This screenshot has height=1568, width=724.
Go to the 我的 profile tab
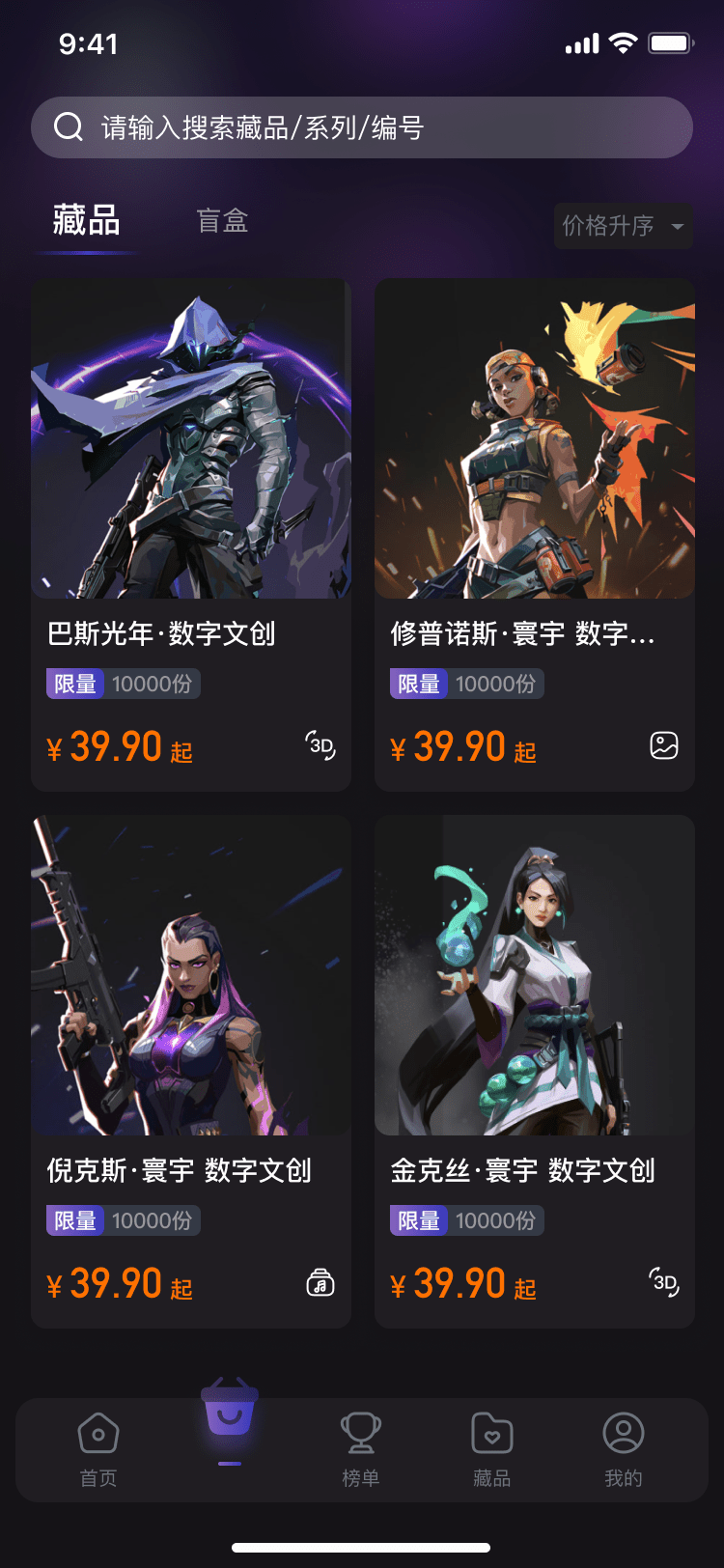623,1448
